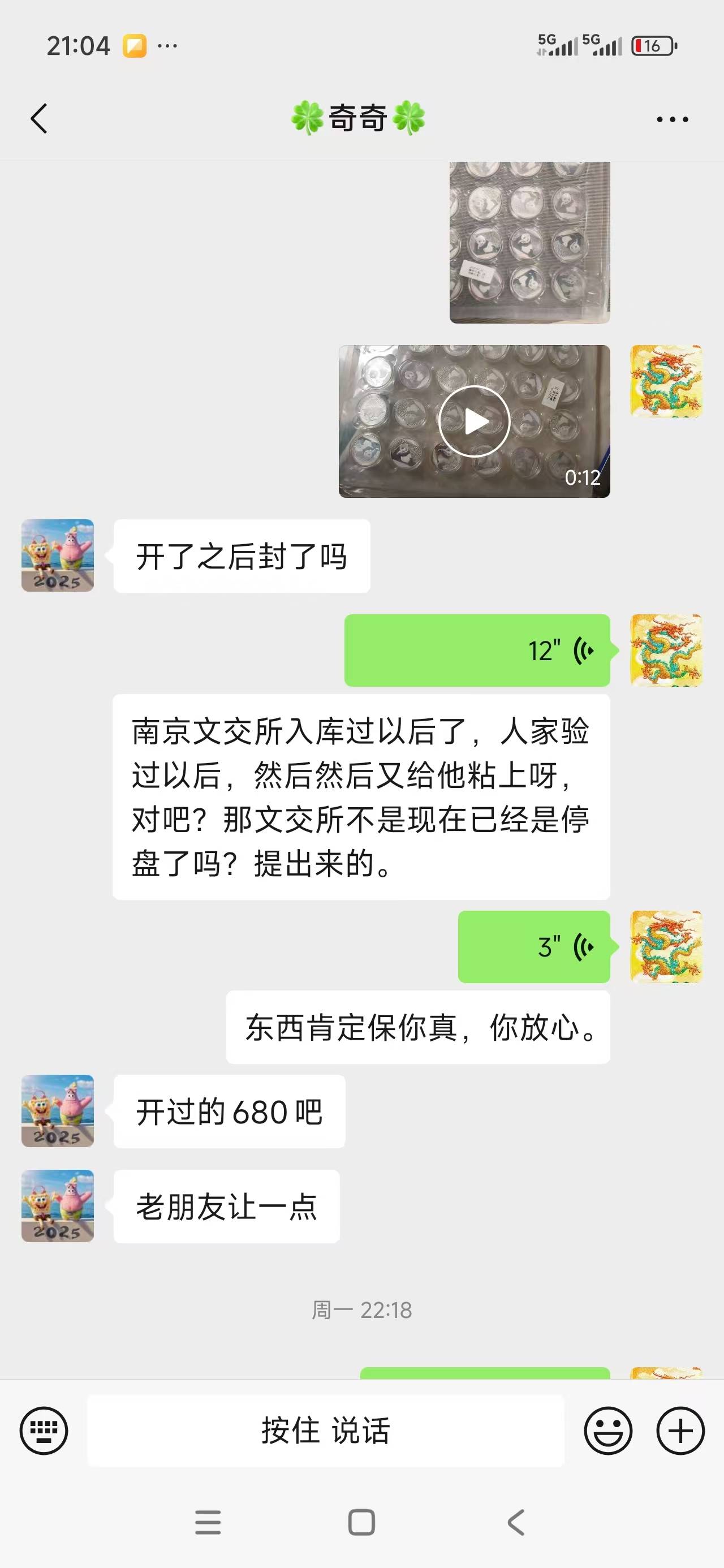Open SpongeBob avatar profile beside 开了之后封了吗
The height and width of the screenshot is (1568, 724).
tap(58, 555)
